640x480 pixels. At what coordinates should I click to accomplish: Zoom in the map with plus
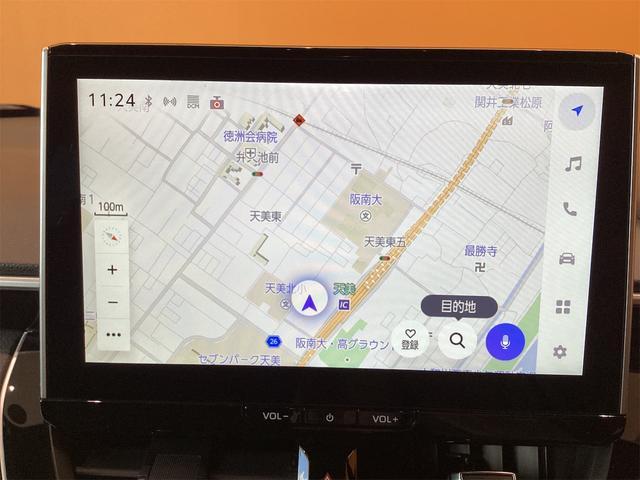click(x=112, y=270)
